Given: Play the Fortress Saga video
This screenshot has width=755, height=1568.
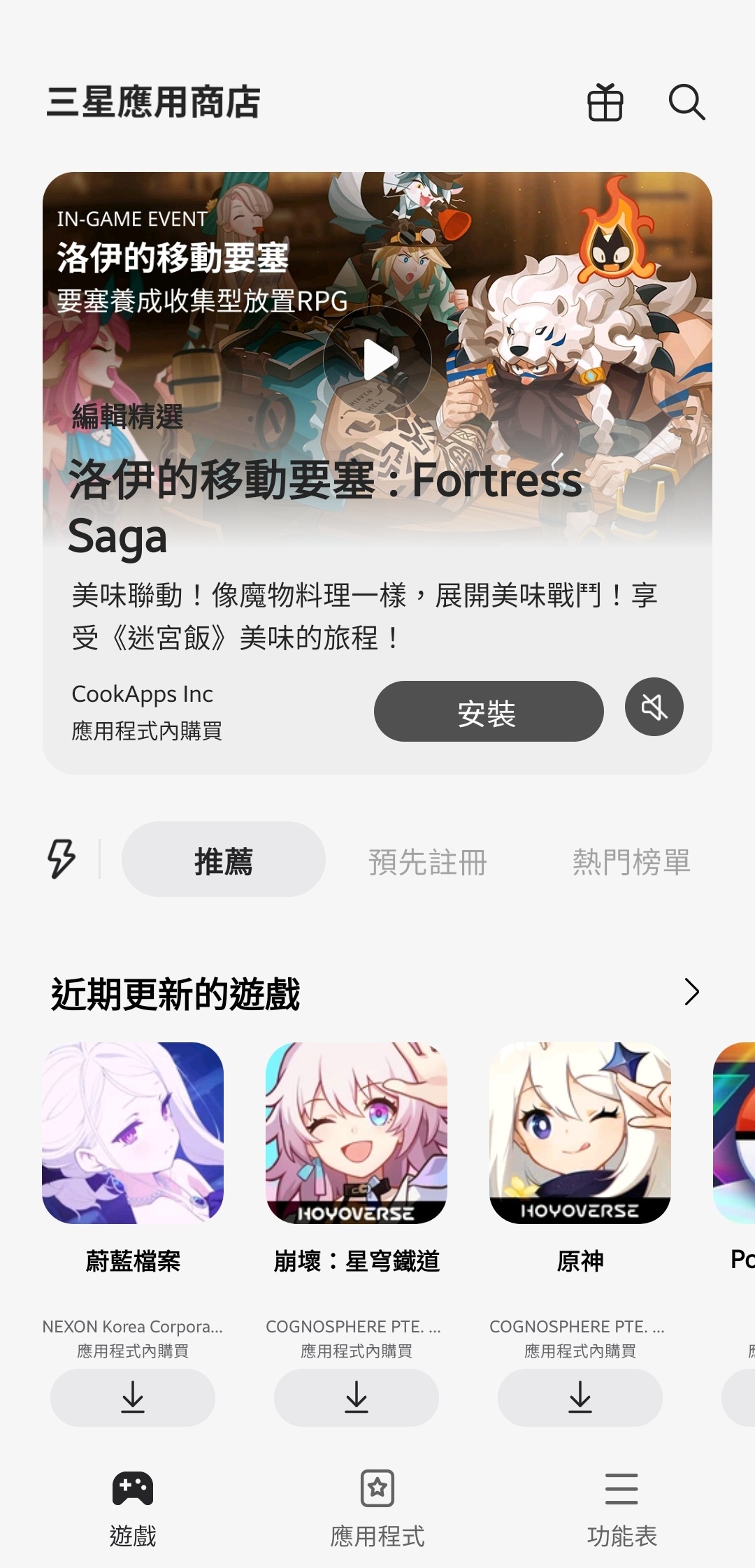Looking at the screenshot, I should [x=377, y=360].
